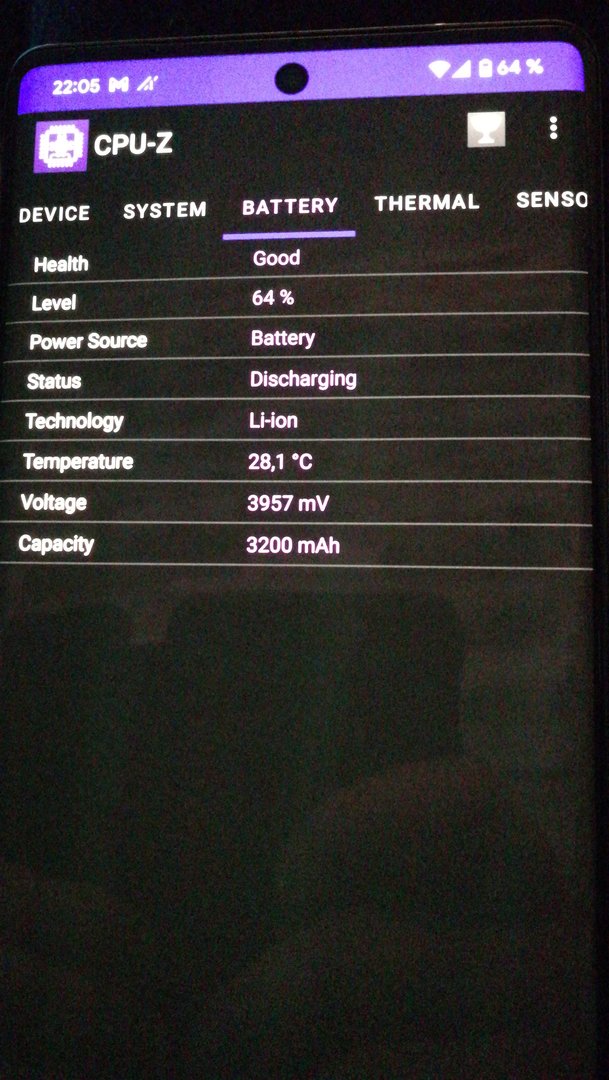Open the three-dot overflow menu
This screenshot has height=1080, width=609.
553,128
